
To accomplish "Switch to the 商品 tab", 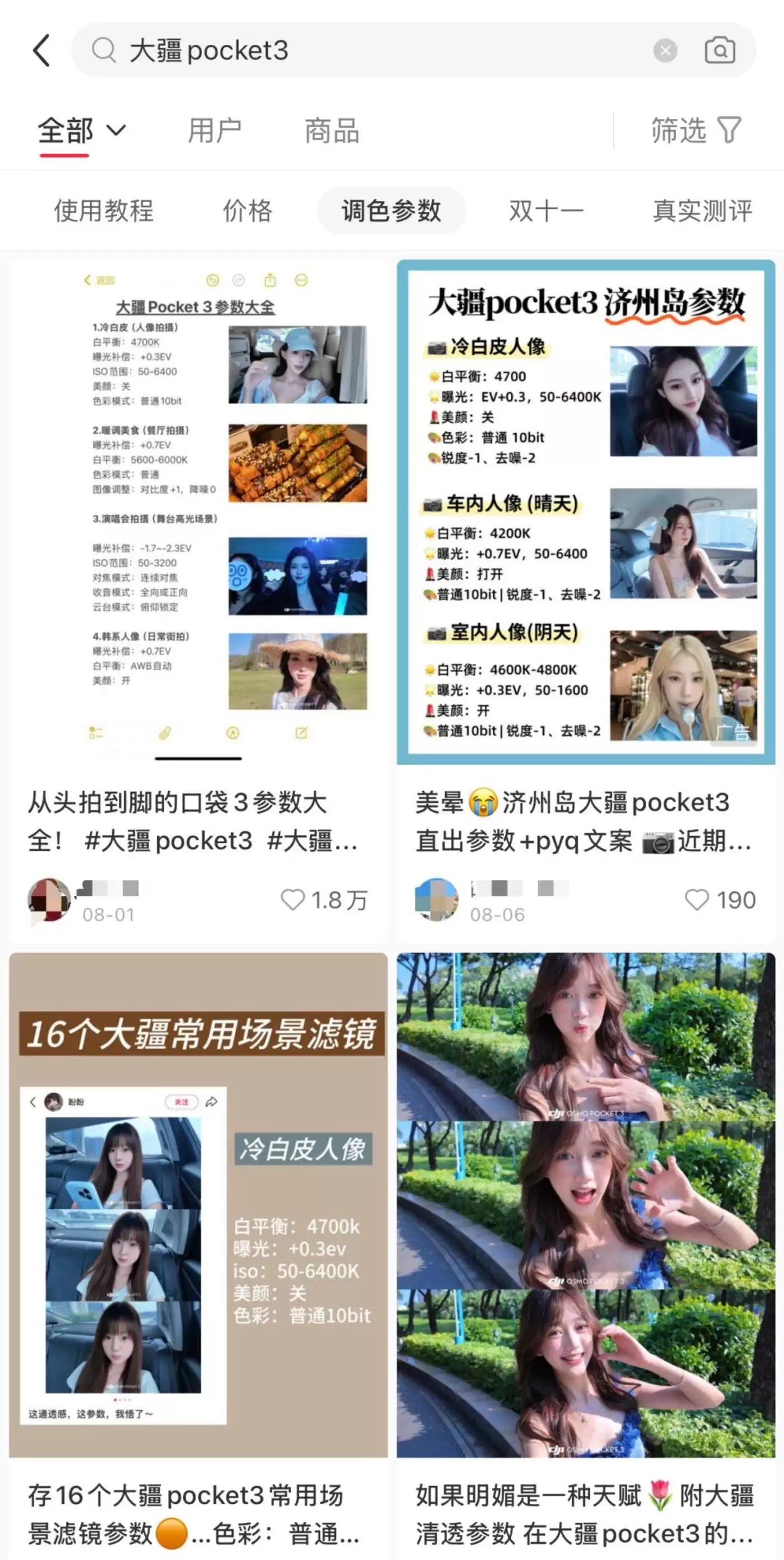I will coord(332,131).
